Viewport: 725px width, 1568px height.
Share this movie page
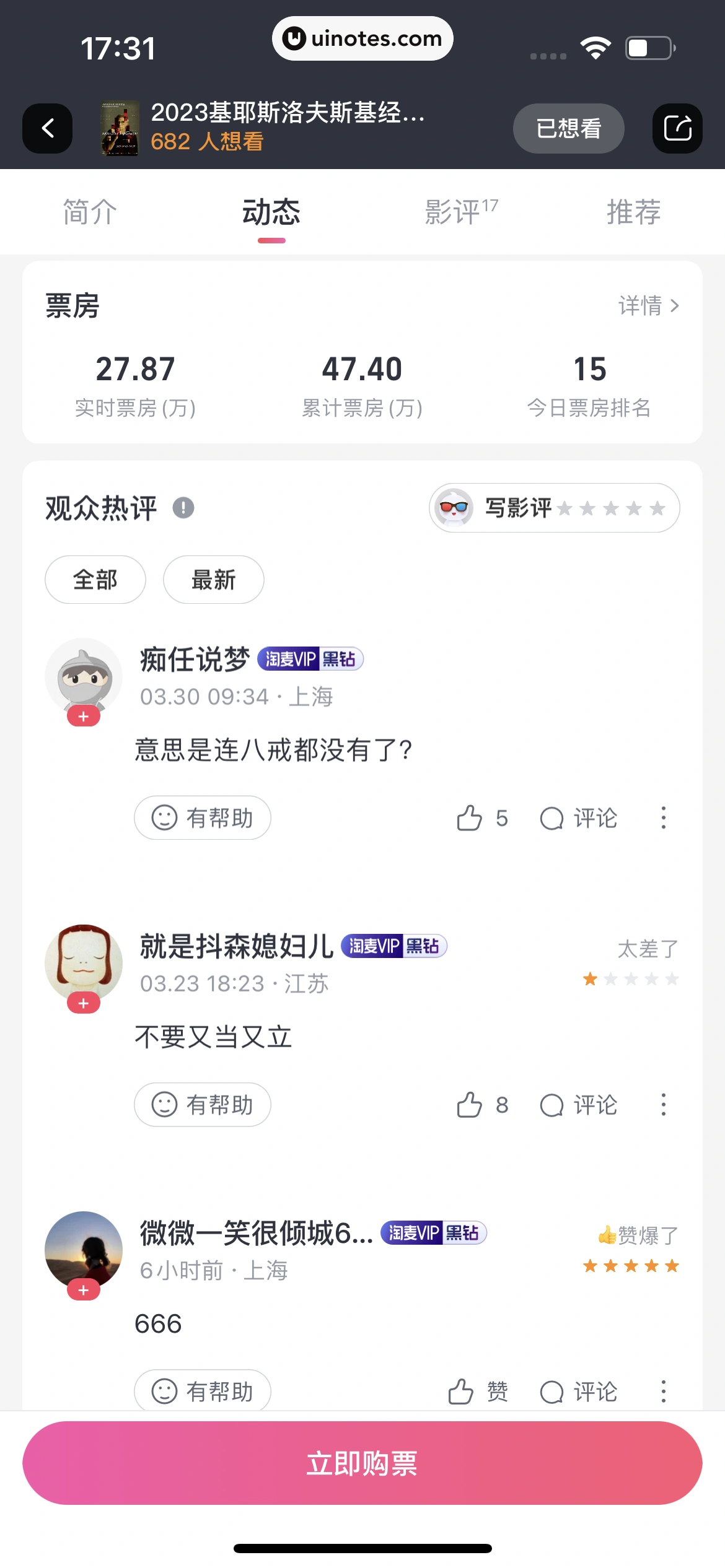677,128
